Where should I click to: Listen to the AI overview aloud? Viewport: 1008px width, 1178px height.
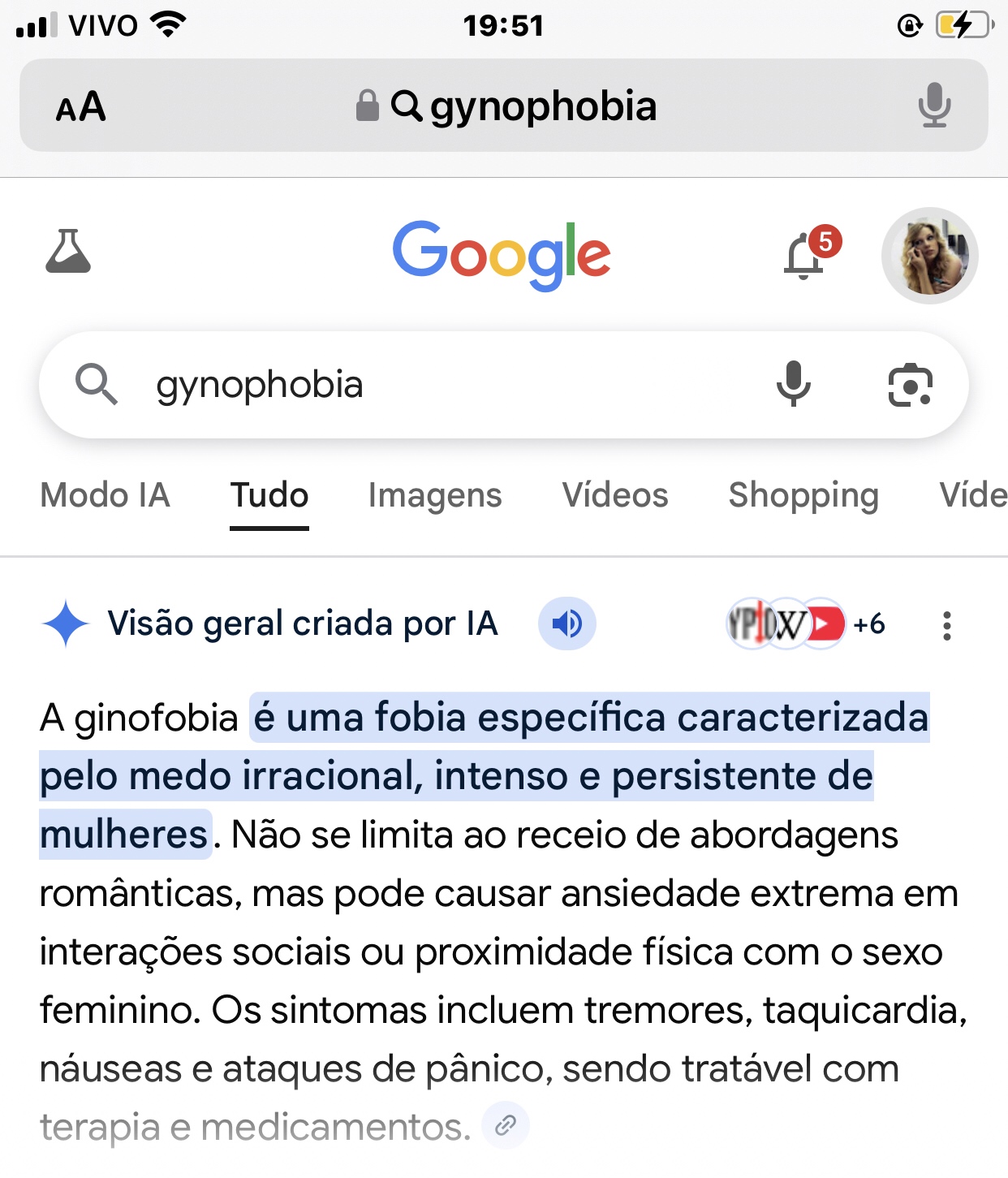(567, 624)
